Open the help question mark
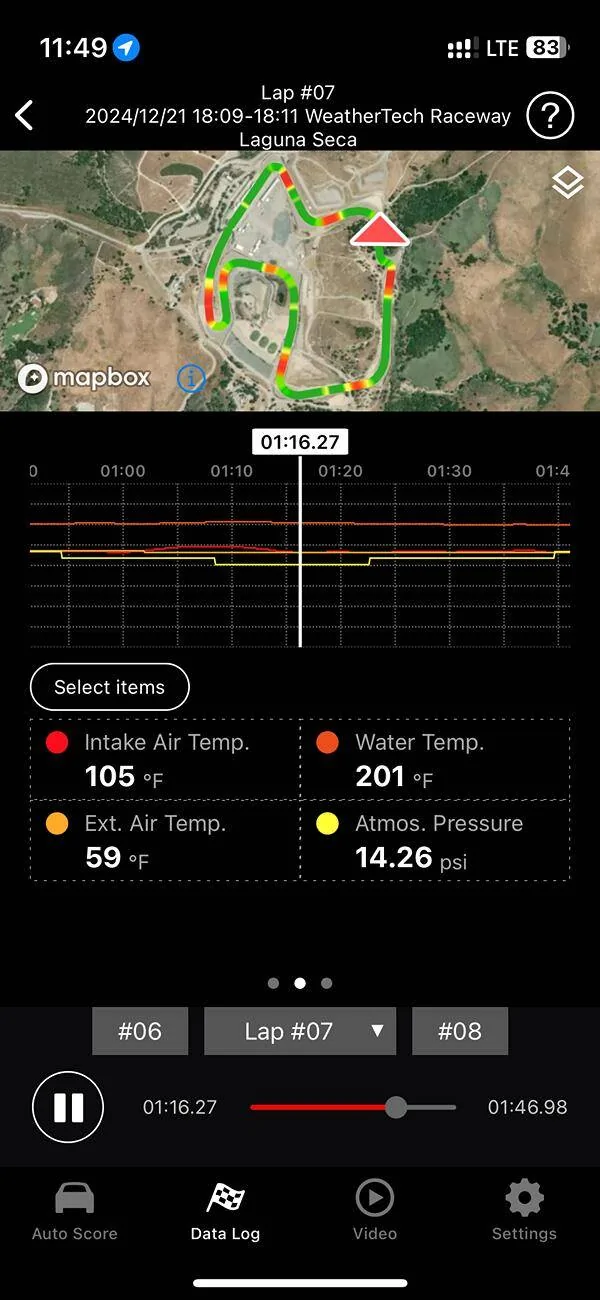600x1300 pixels. [549, 116]
